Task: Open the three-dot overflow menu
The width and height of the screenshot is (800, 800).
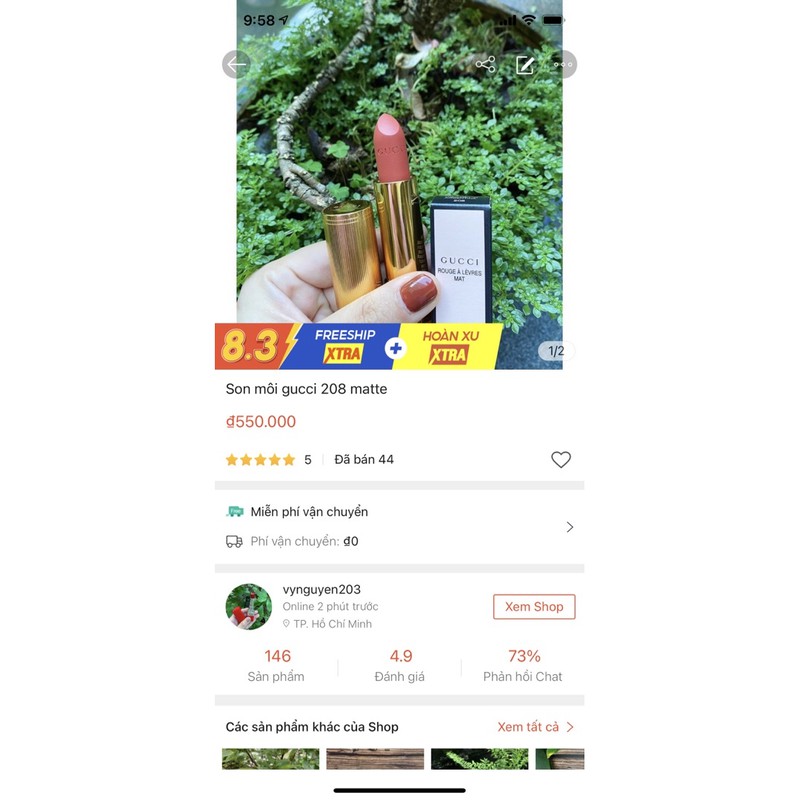Action: (x=563, y=65)
